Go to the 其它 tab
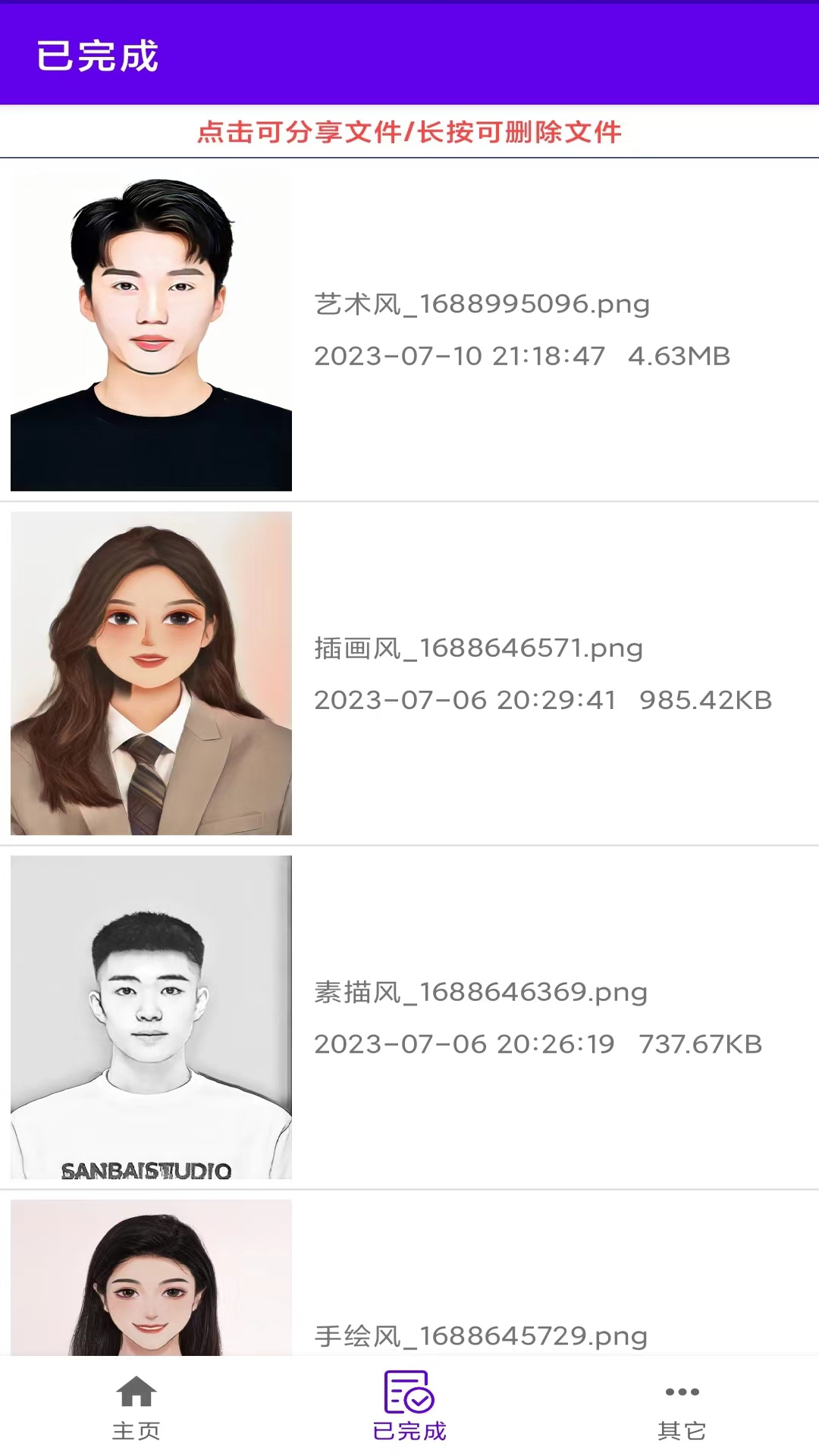819x1456 pixels. [x=682, y=1407]
